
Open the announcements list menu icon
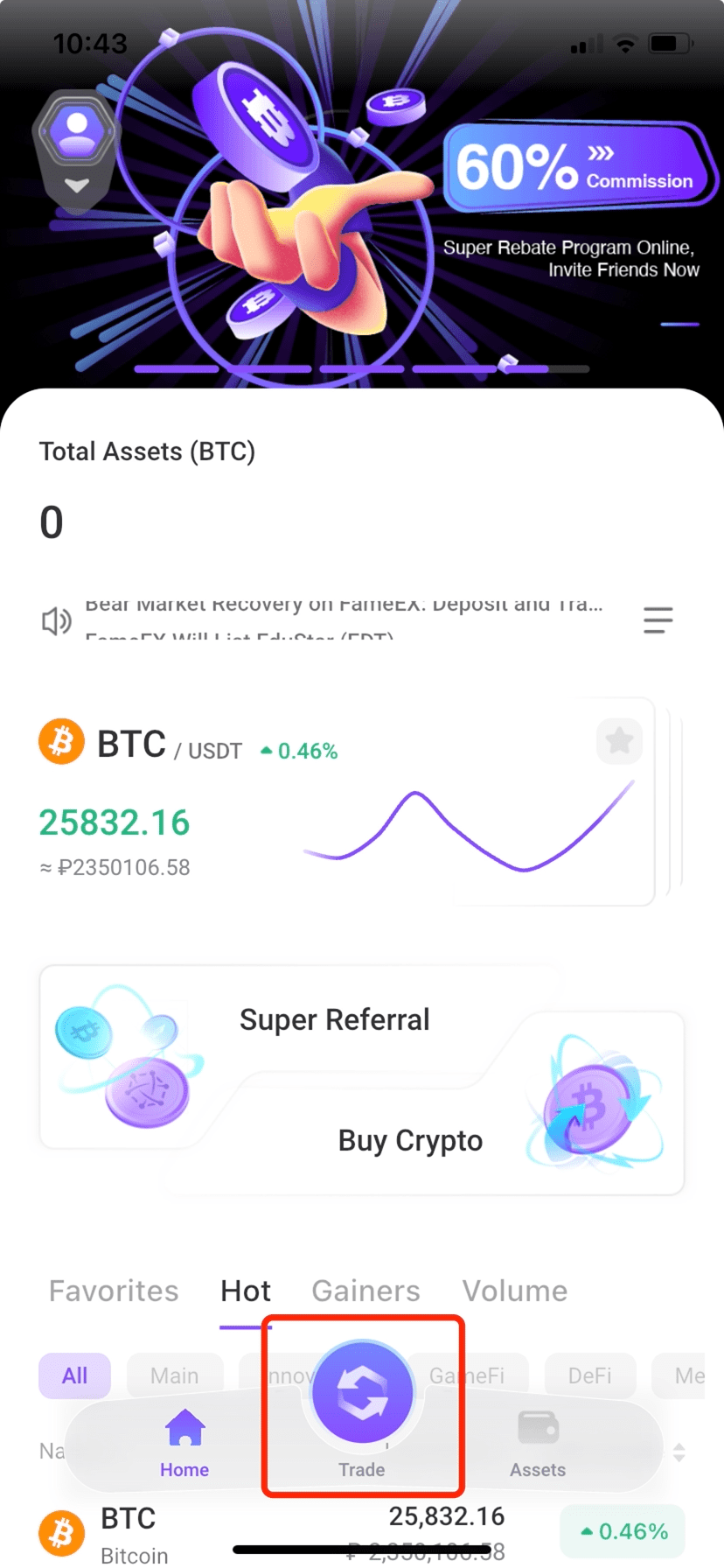(x=658, y=620)
